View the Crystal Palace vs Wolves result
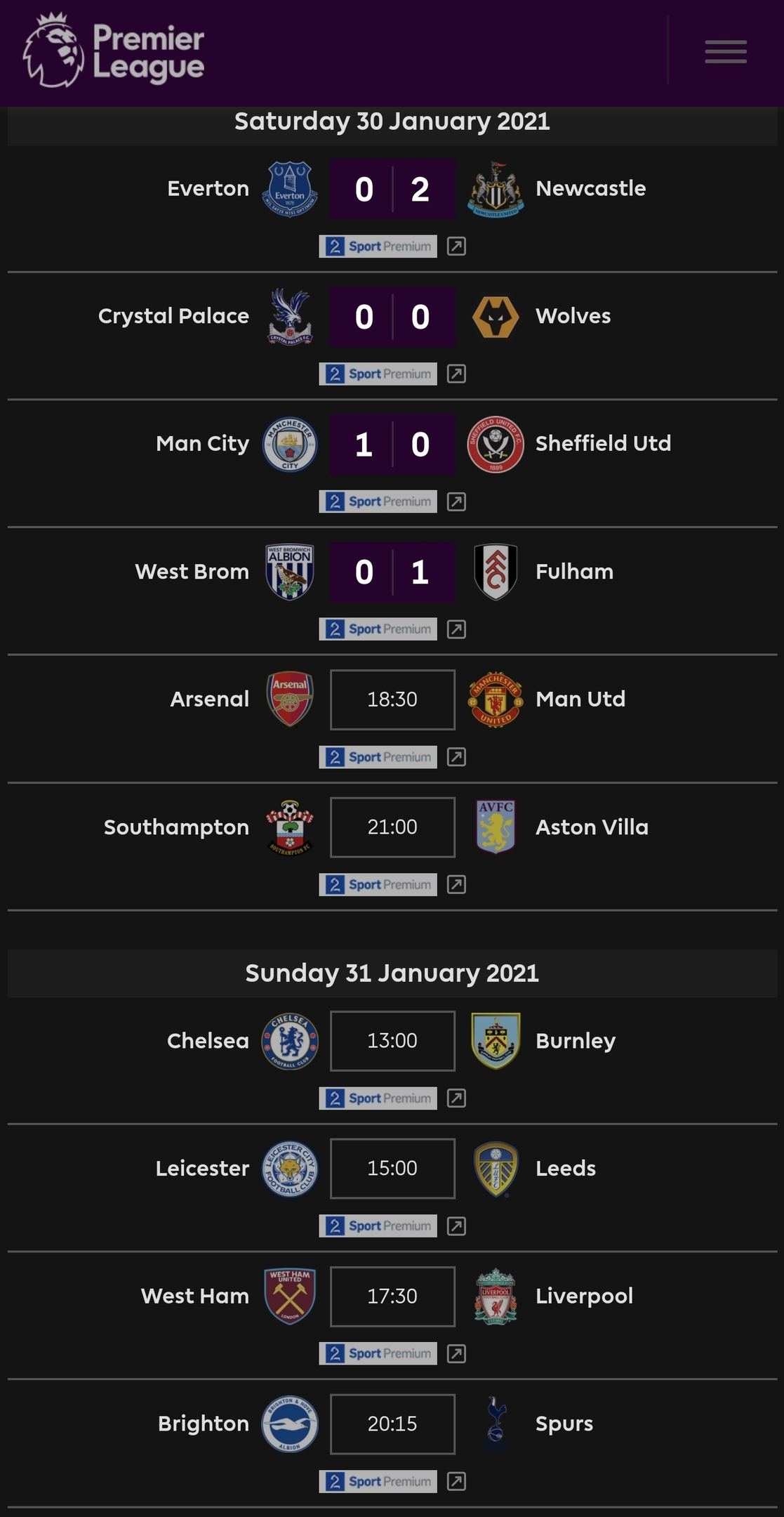 392,317
